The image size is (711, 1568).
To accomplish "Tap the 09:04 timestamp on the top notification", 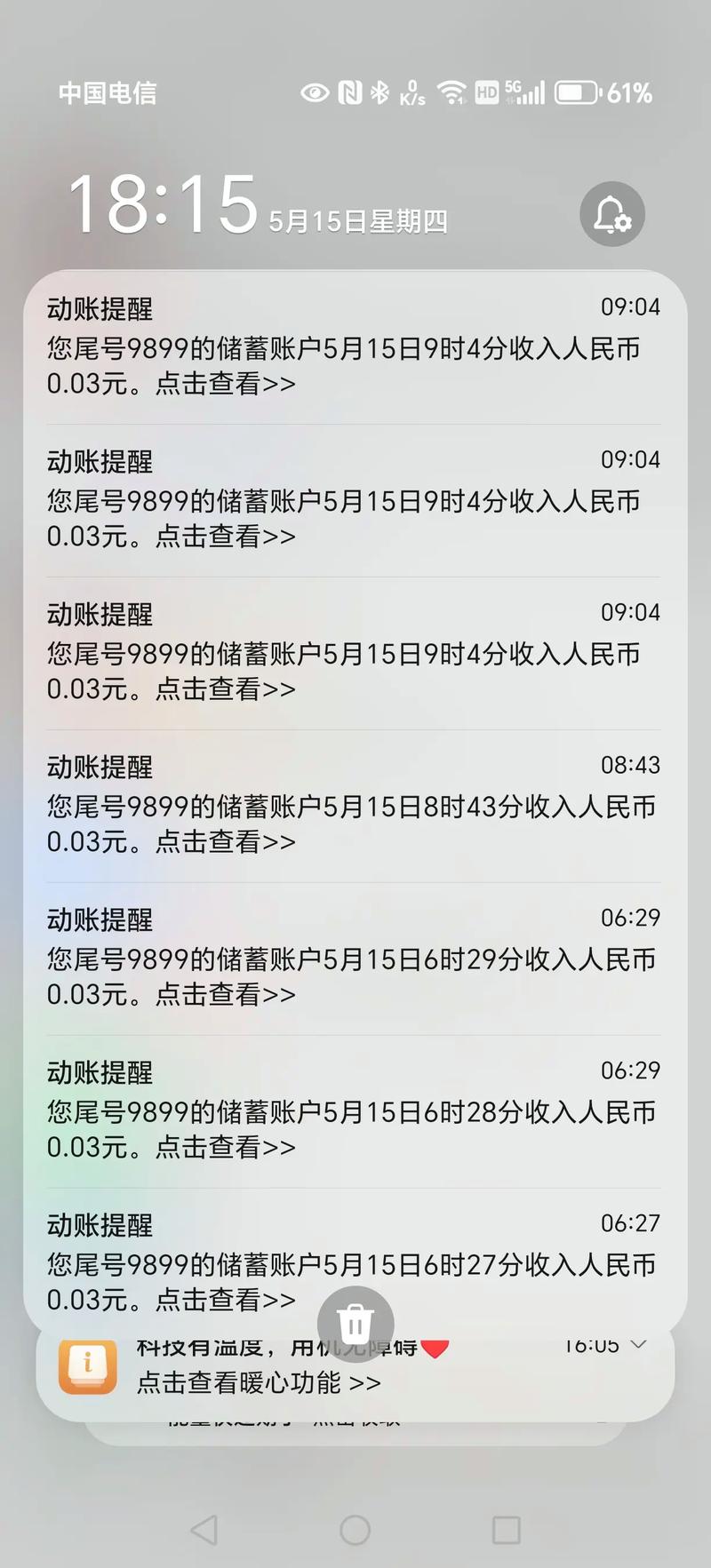I will [632, 306].
